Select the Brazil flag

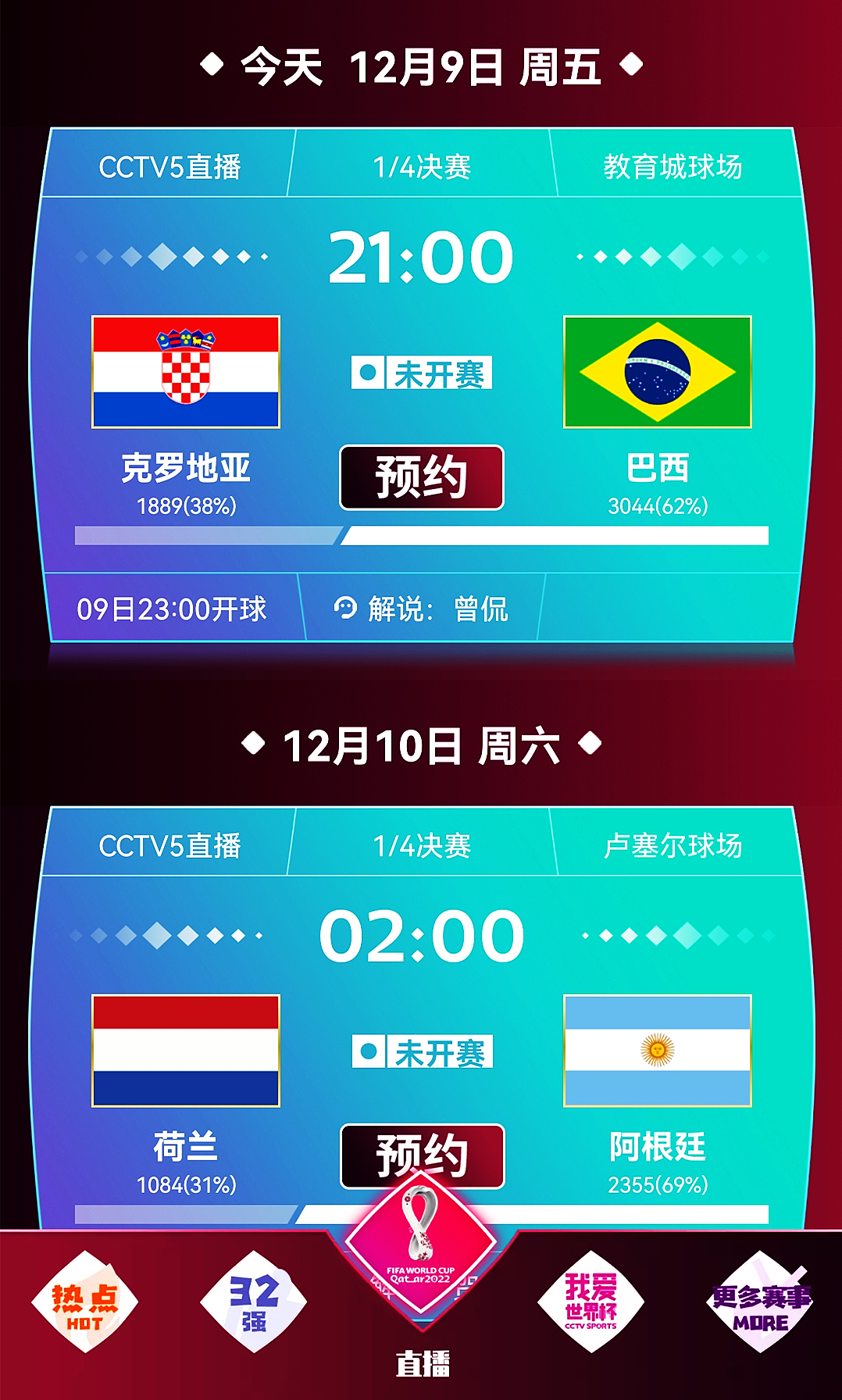[x=658, y=371]
